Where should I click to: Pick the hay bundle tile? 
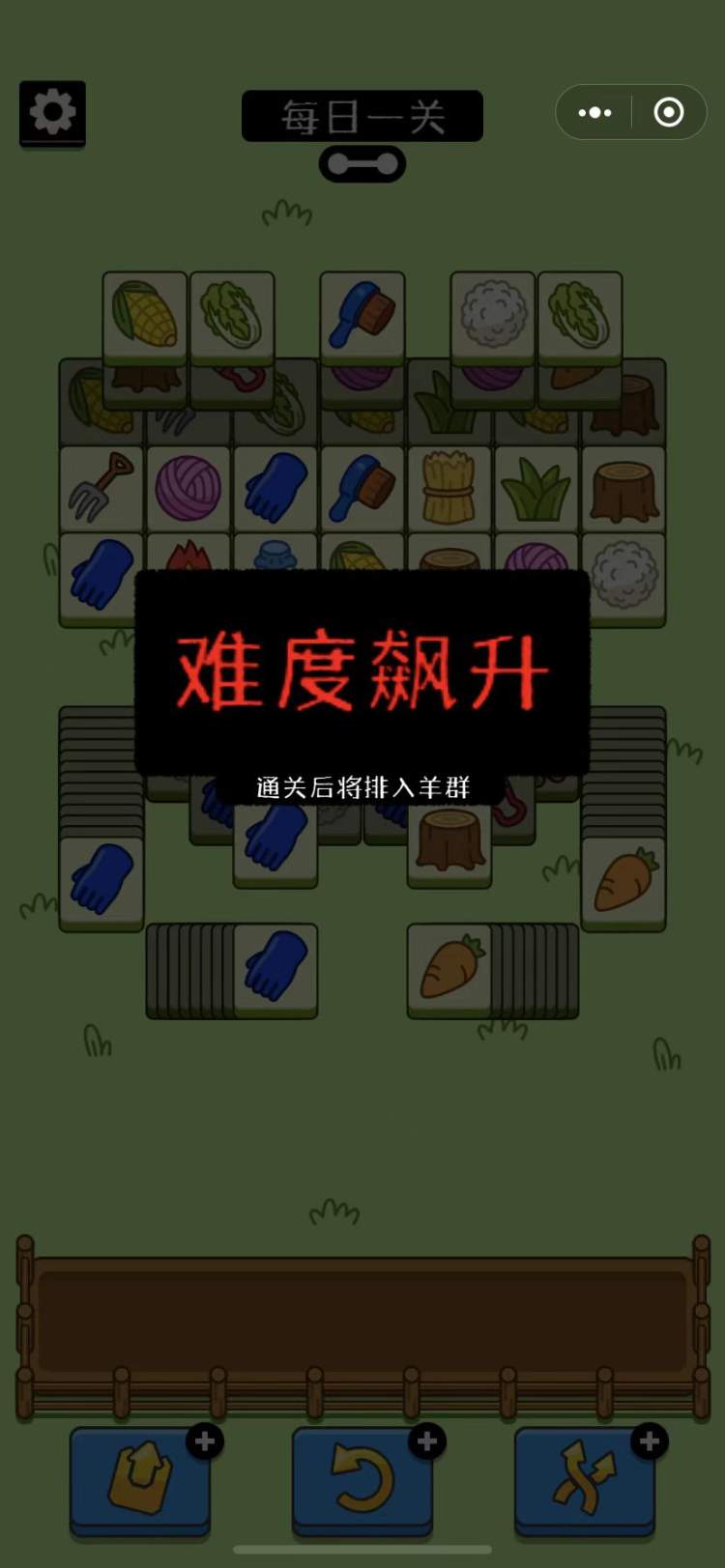click(449, 488)
